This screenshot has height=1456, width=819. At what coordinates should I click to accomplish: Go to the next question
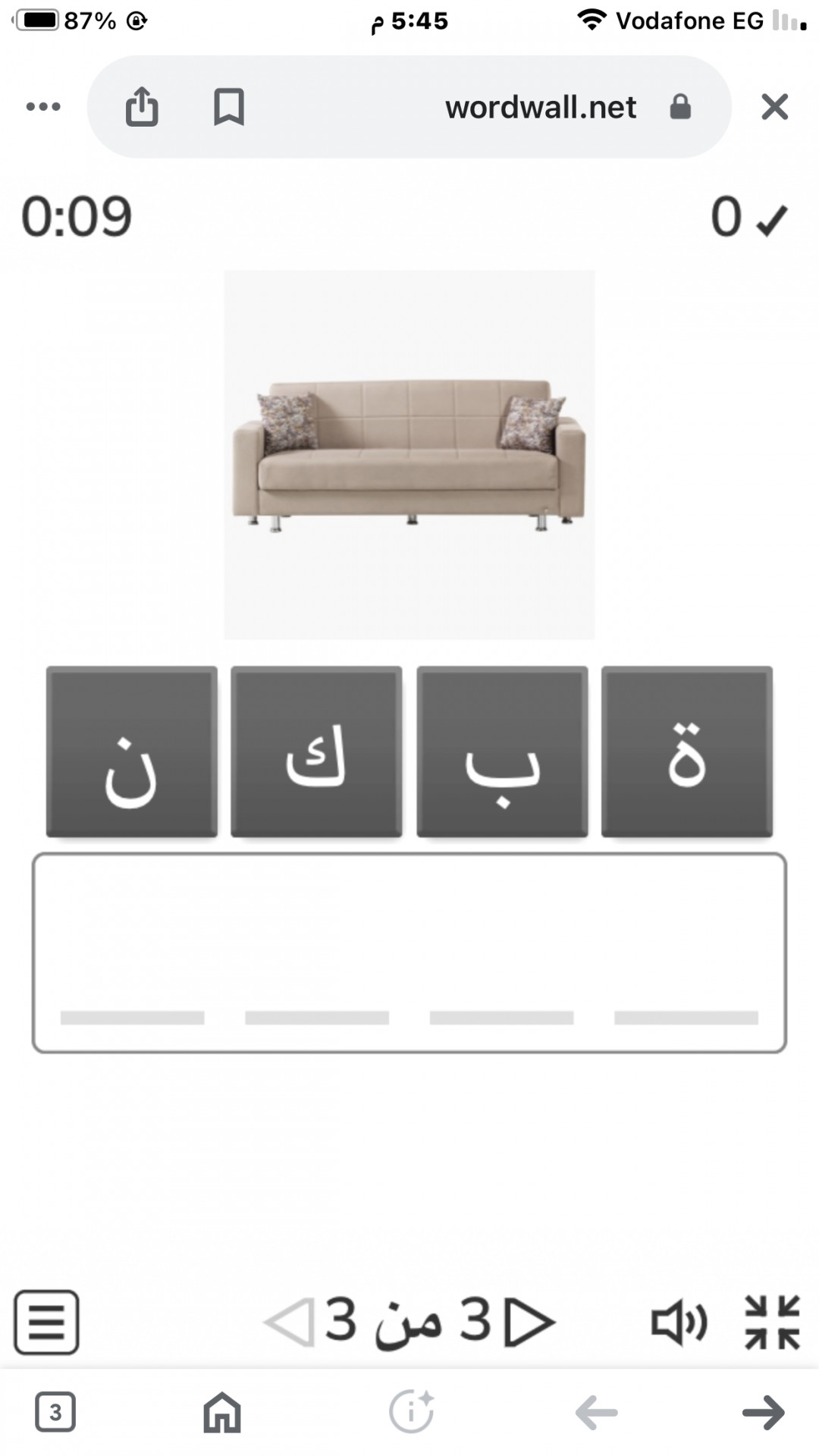pyautogui.click(x=530, y=1322)
